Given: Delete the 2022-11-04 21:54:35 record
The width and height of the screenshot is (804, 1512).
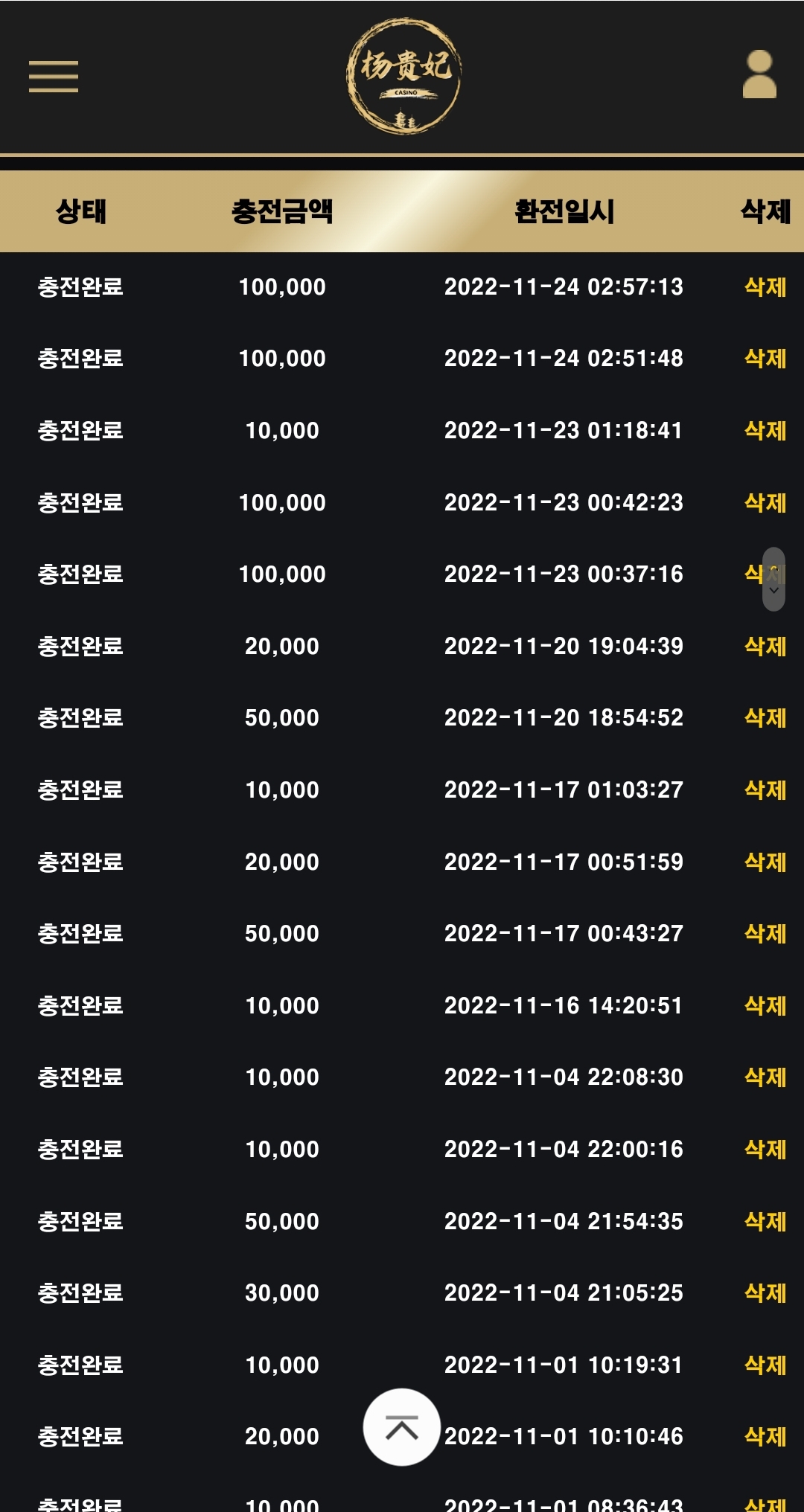Looking at the screenshot, I should (765, 1222).
